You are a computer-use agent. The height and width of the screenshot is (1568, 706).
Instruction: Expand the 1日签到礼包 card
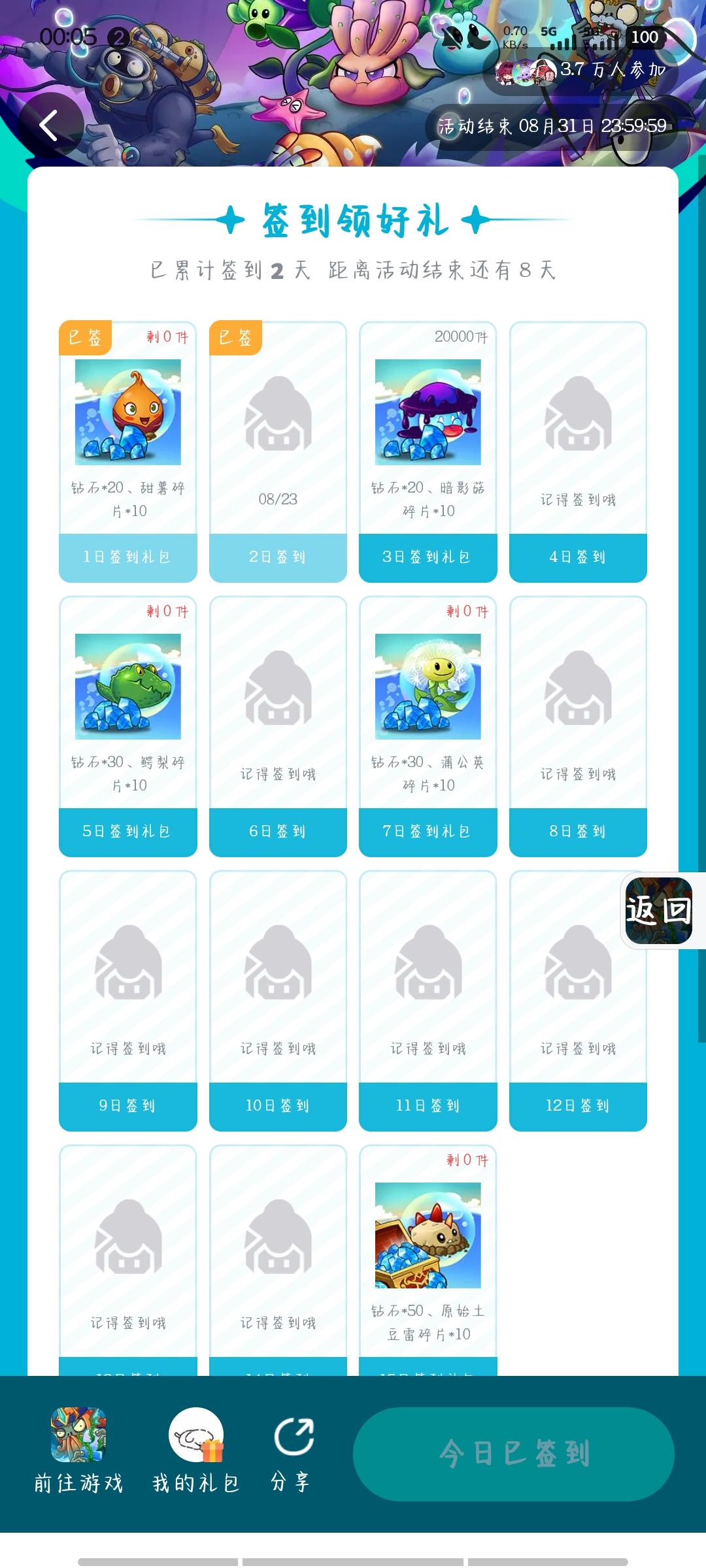click(127, 557)
